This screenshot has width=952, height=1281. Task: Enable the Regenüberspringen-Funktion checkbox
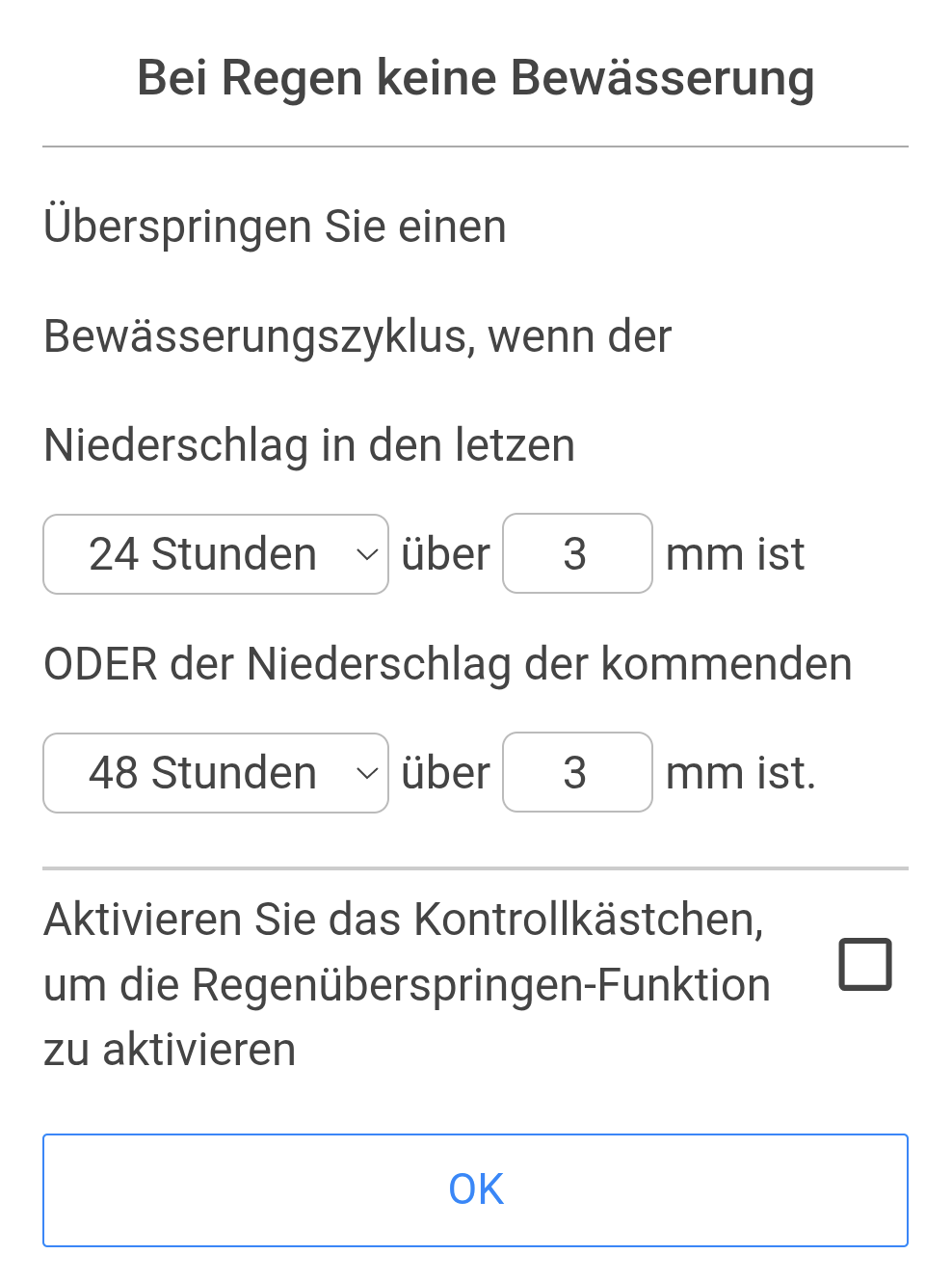point(864,964)
